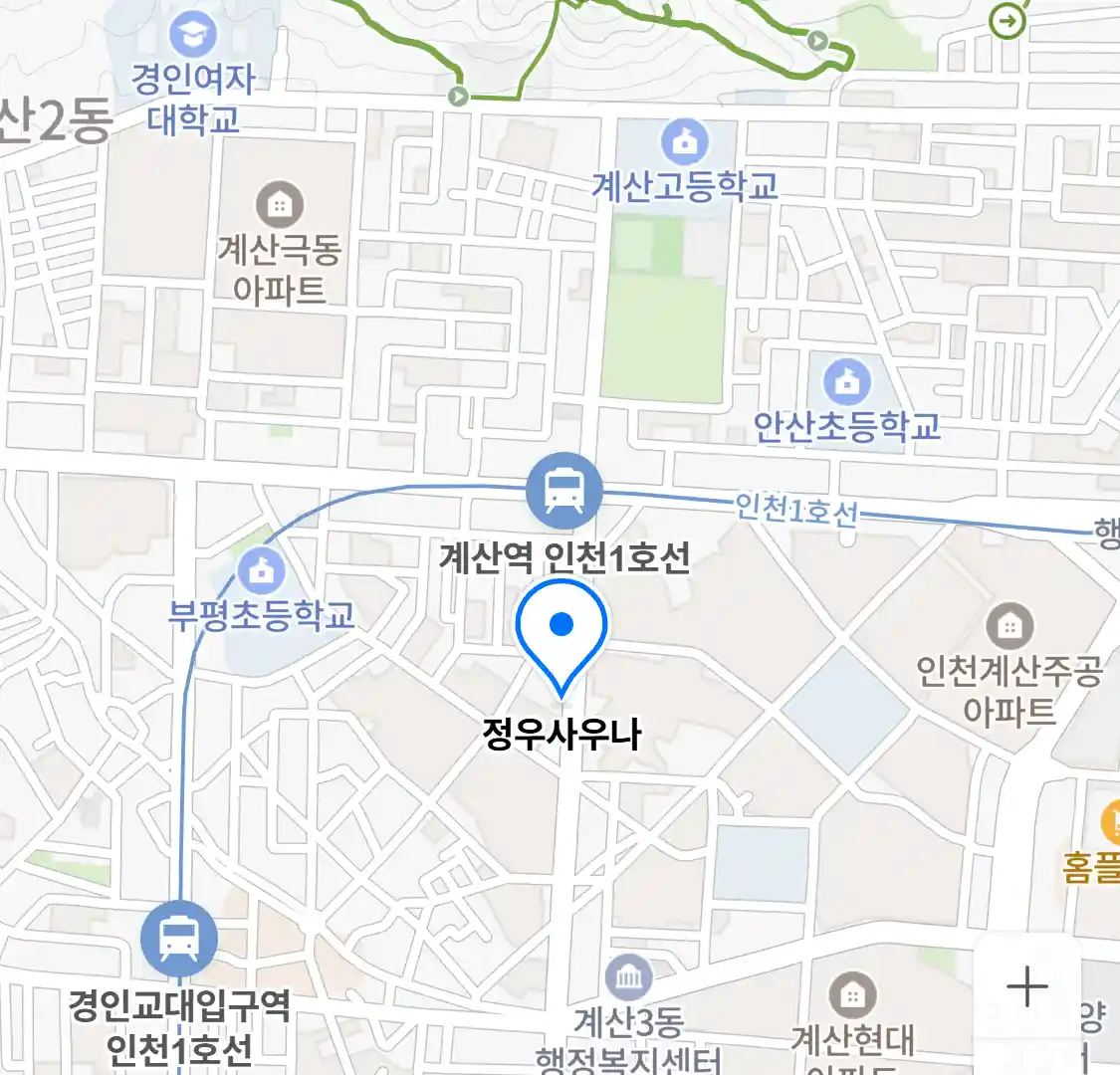
Task: Tap the 계산3동 행정복지센터 marker
Action: 629,977
